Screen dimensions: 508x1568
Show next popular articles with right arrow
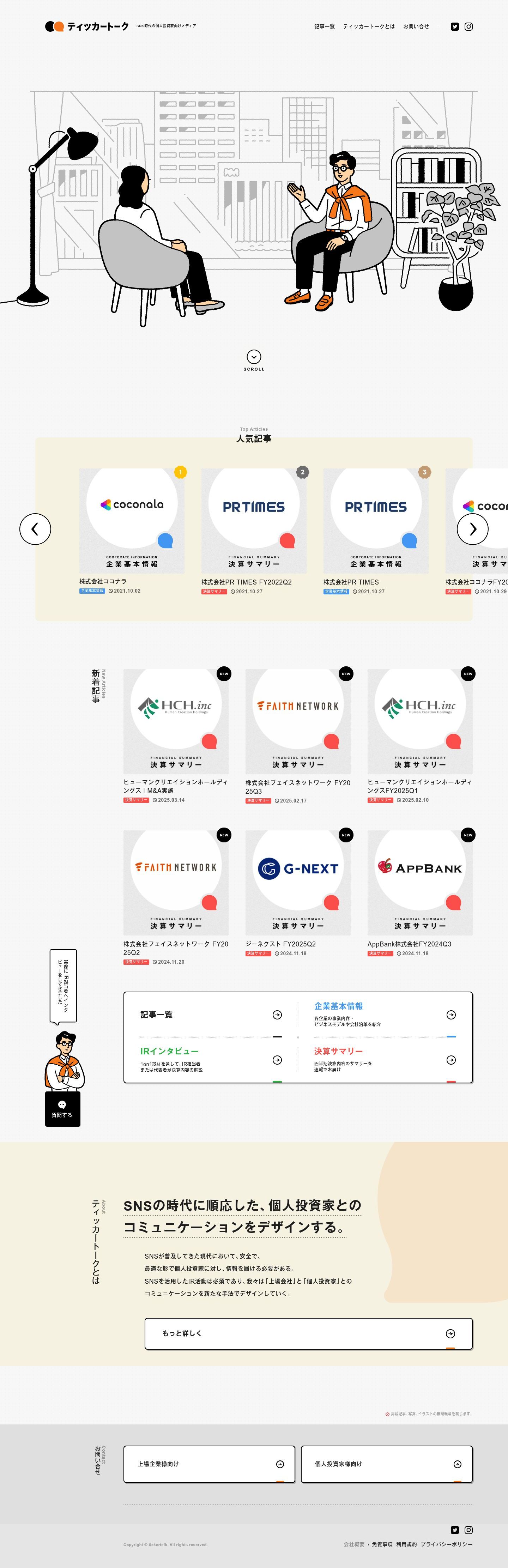coord(473,529)
